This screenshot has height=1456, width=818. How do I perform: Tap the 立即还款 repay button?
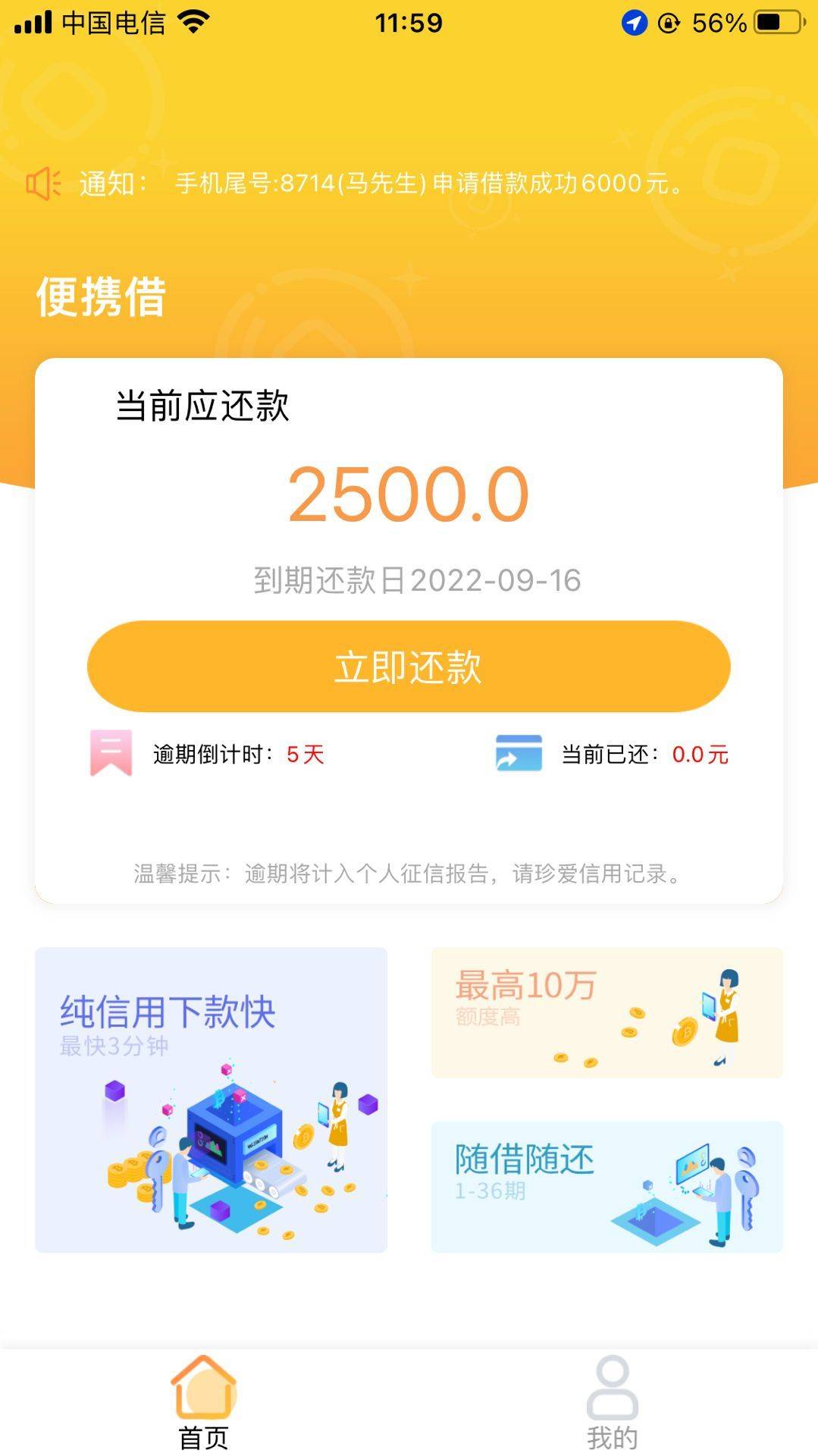click(x=409, y=667)
